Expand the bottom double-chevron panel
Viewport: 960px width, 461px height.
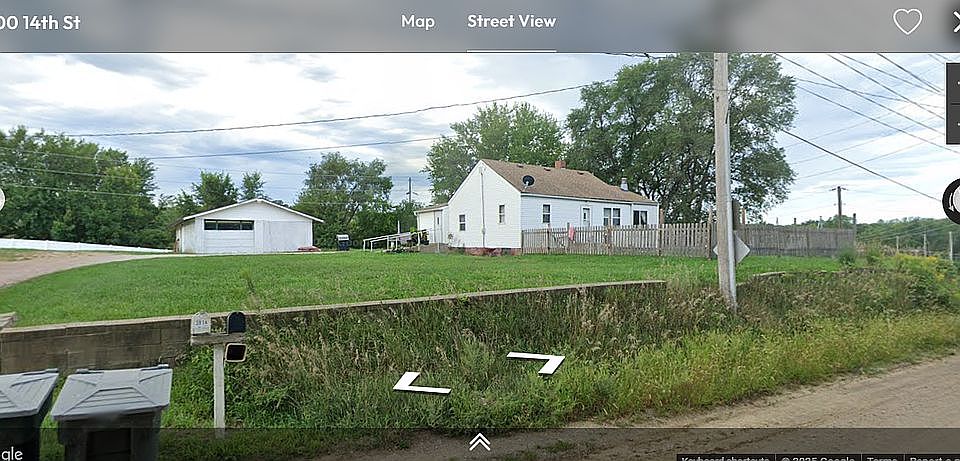pos(480,441)
